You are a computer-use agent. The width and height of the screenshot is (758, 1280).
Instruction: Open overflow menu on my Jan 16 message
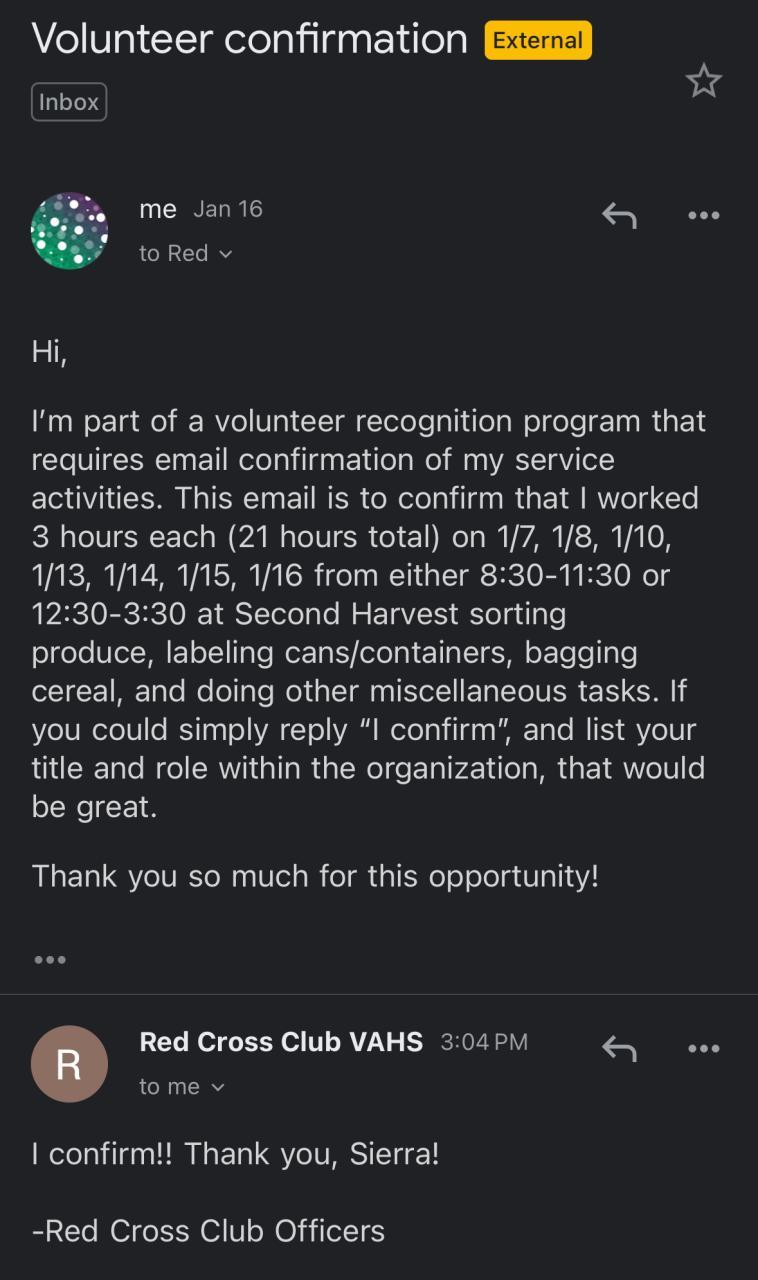[703, 214]
